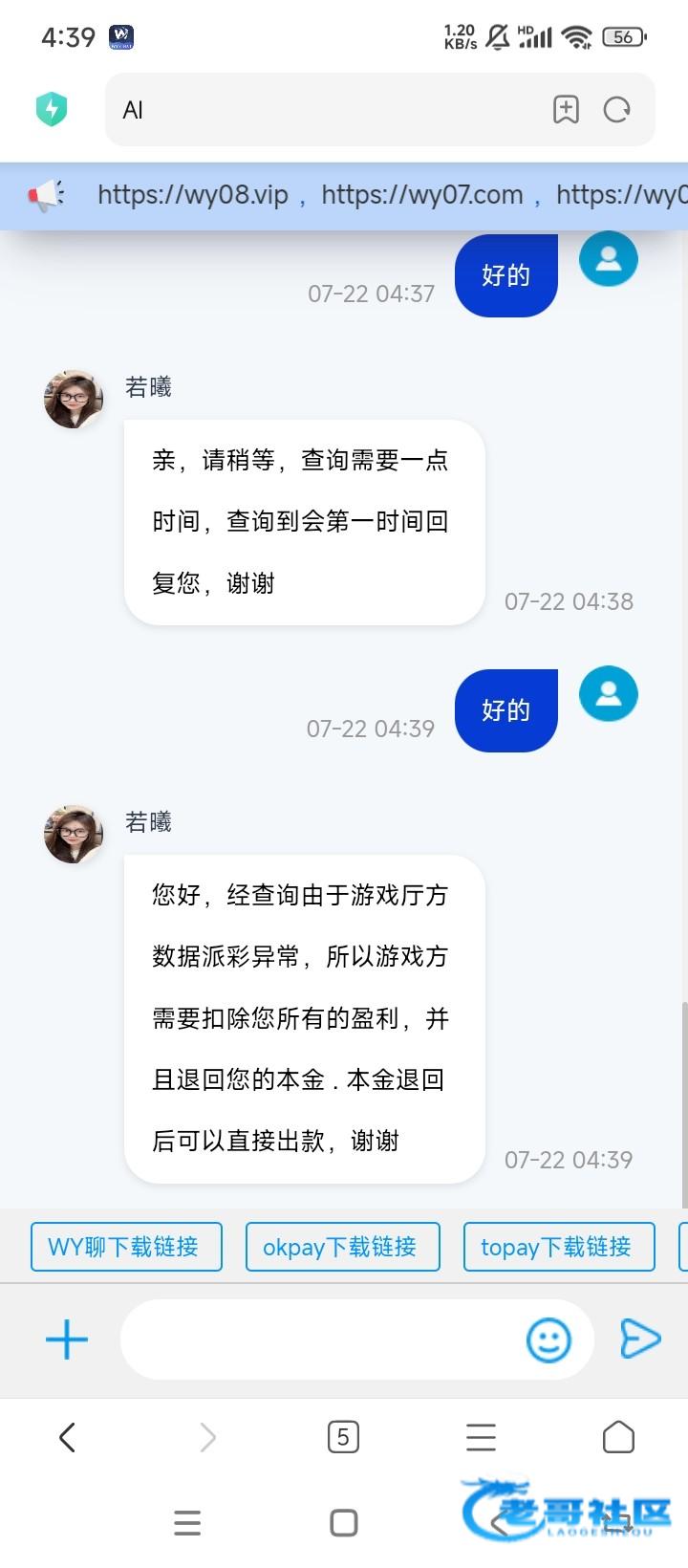Reload the page with the refresh icon
This screenshot has height=1568, width=688.
[x=617, y=110]
